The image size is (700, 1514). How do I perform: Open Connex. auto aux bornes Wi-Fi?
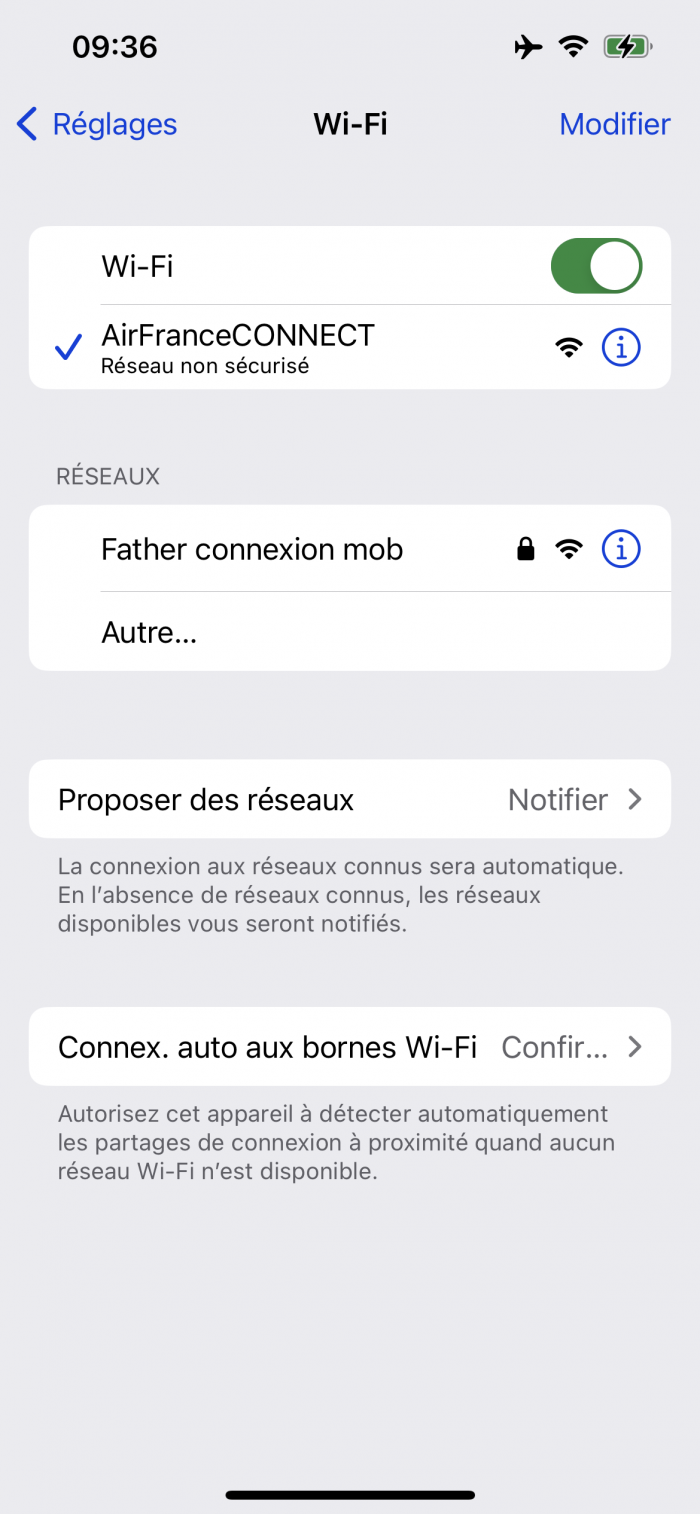[x=349, y=1047]
